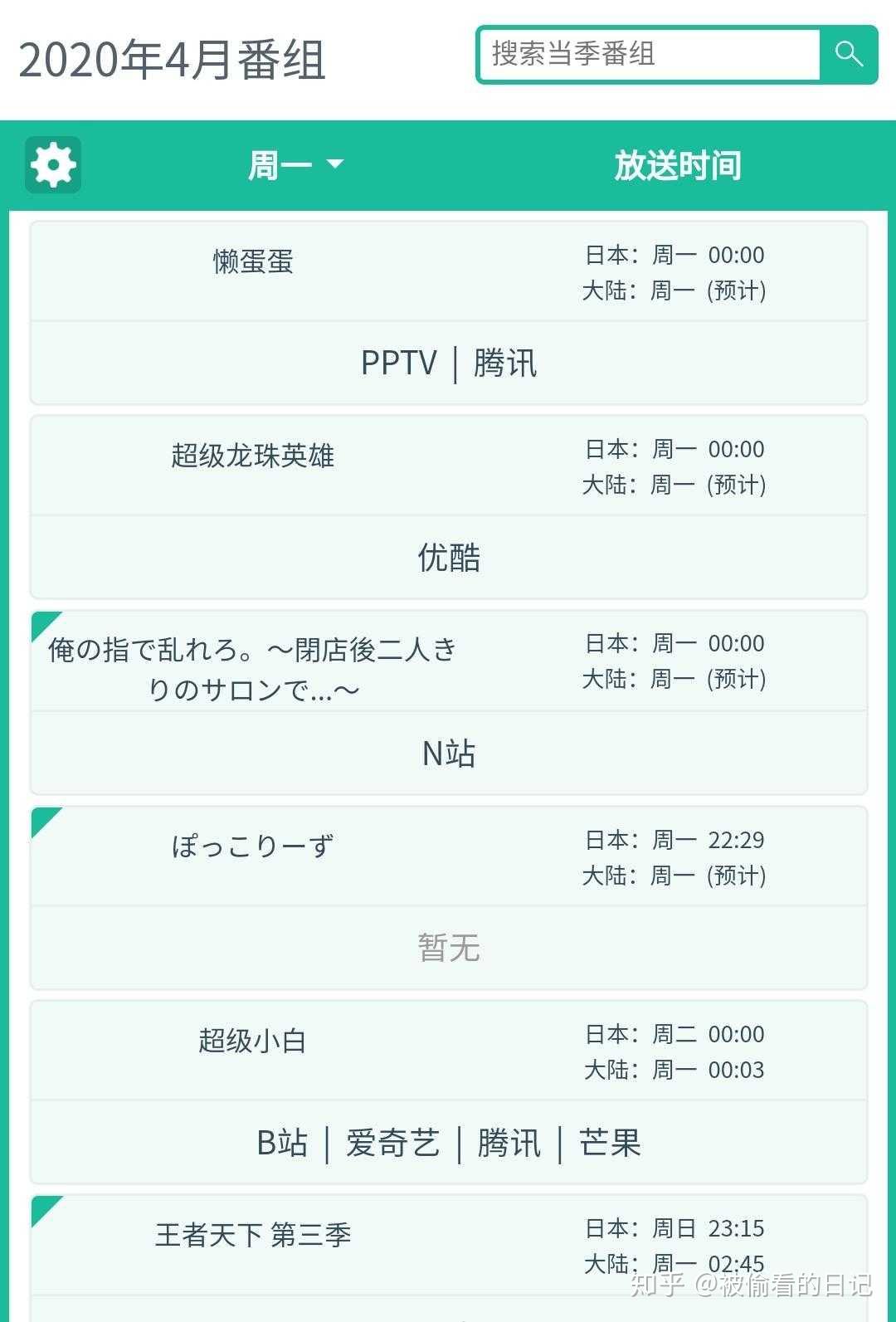Watch 超级龙珠英雄 on 优酷

[449, 558]
